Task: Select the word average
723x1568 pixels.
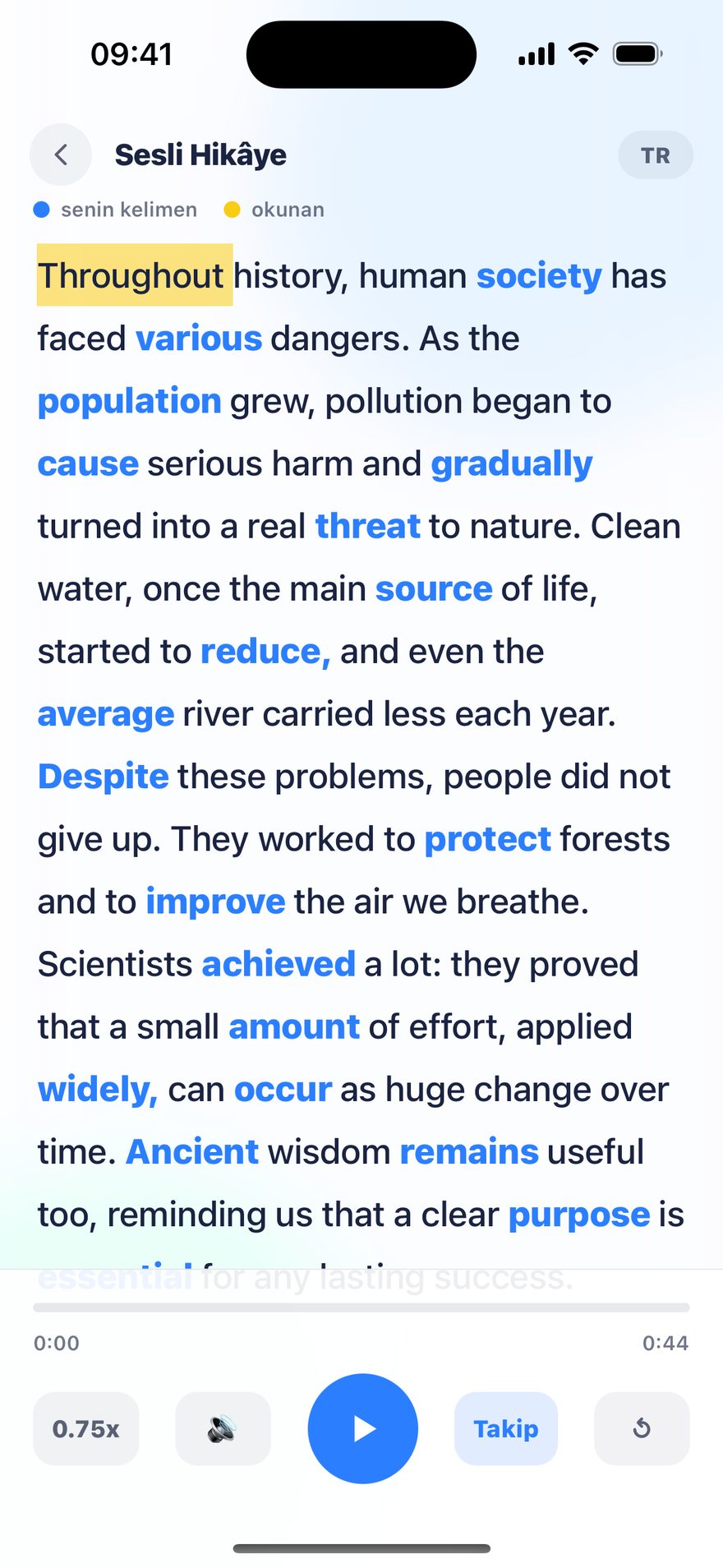Action: (106, 714)
